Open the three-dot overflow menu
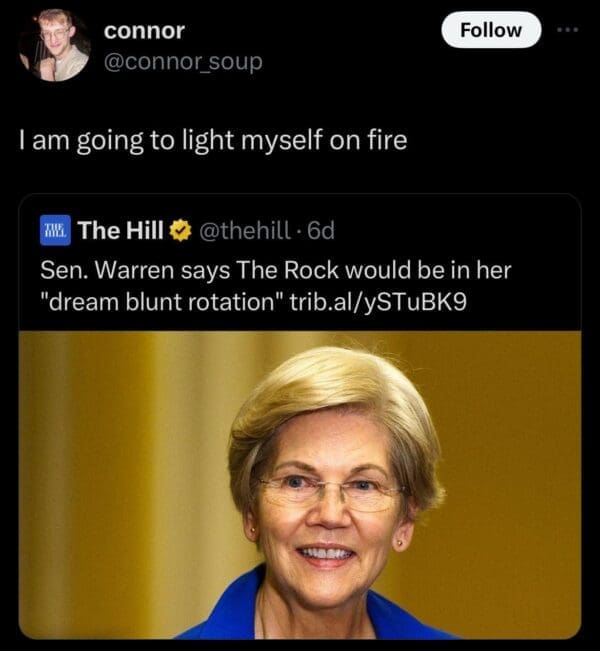The height and width of the screenshot is (651, 600). 567,30
